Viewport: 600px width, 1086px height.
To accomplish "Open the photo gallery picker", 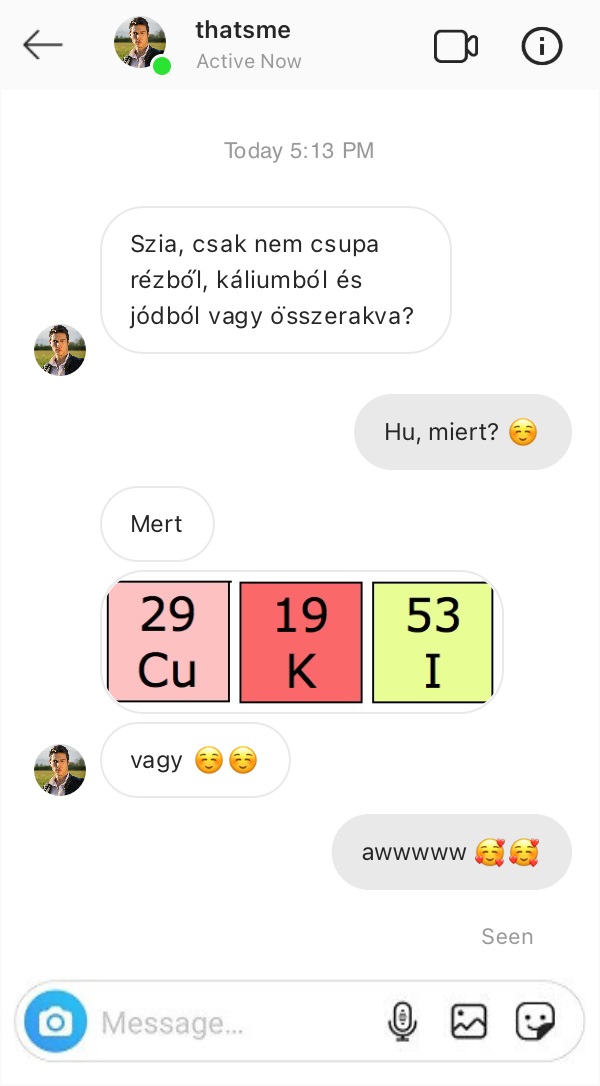I will 468,1022.
